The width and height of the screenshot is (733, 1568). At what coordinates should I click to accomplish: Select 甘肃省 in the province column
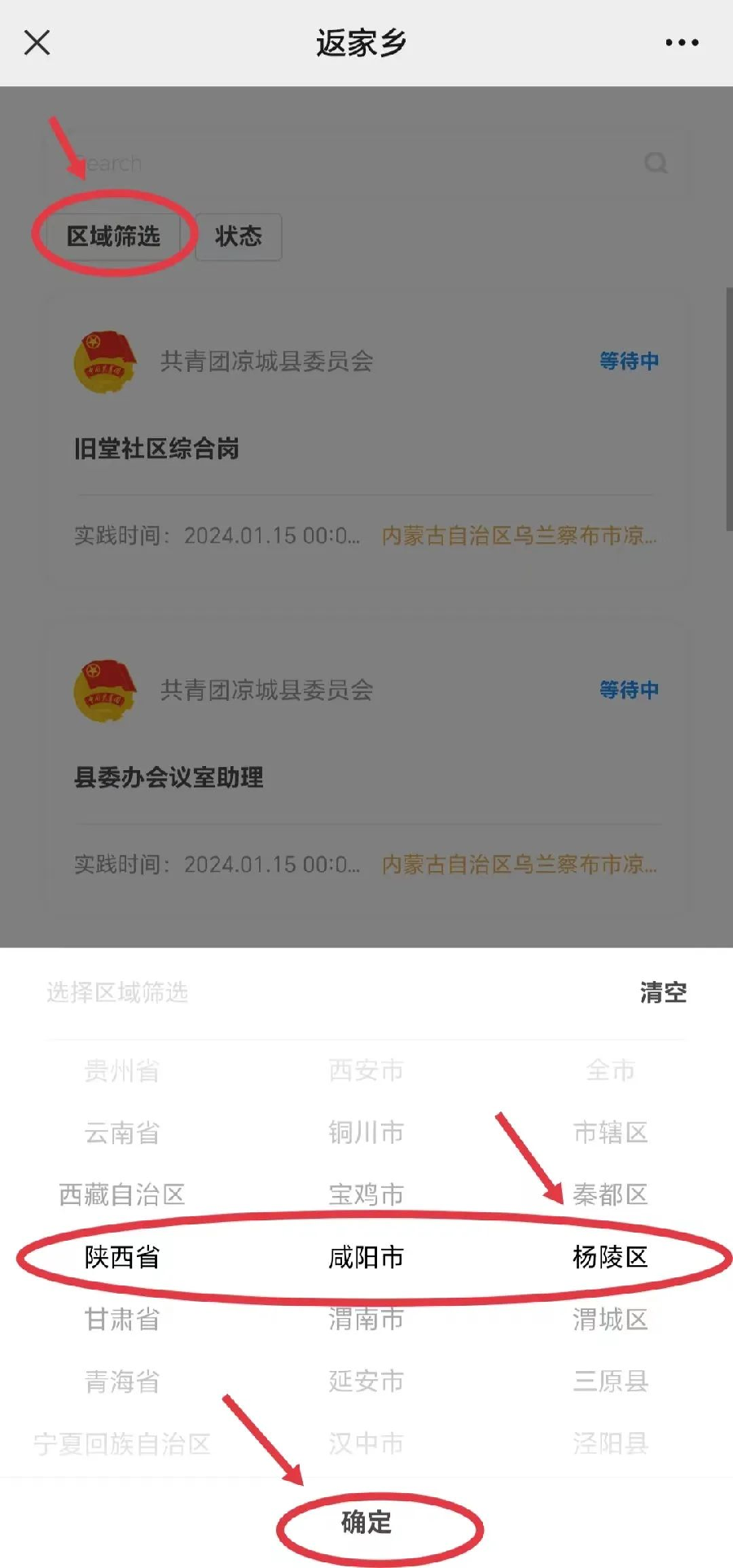tap(122, 1319)
